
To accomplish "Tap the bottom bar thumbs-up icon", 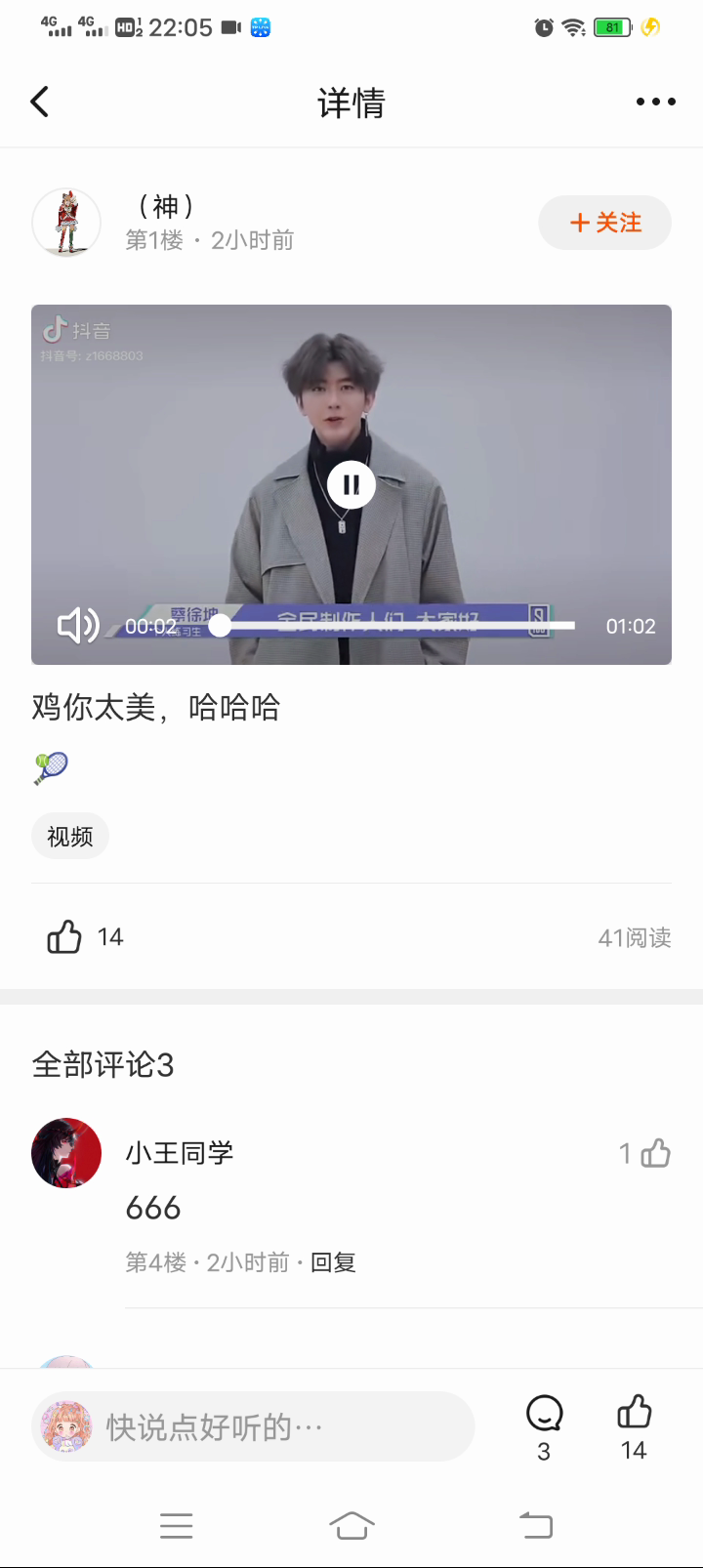I will [634, 1414].
